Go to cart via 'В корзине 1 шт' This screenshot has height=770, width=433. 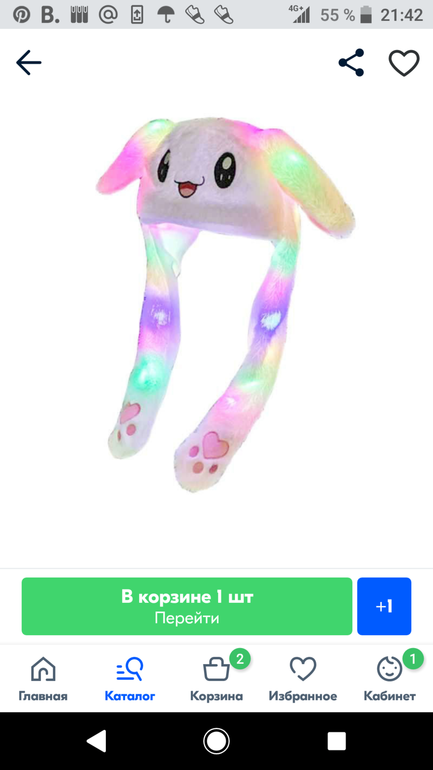(x=187, y=606)
